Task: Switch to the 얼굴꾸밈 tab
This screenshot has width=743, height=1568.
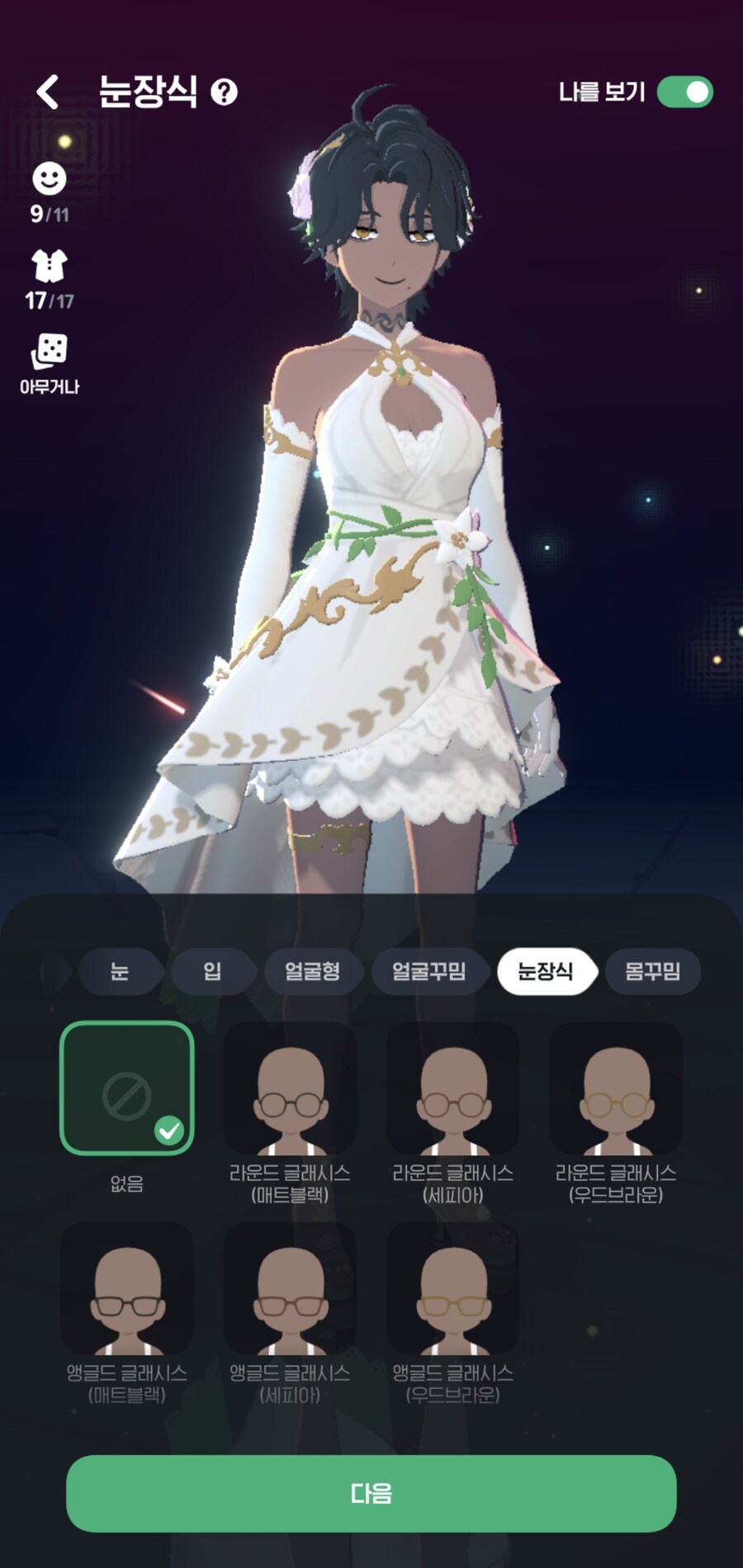Action: [x=428, y=971]
